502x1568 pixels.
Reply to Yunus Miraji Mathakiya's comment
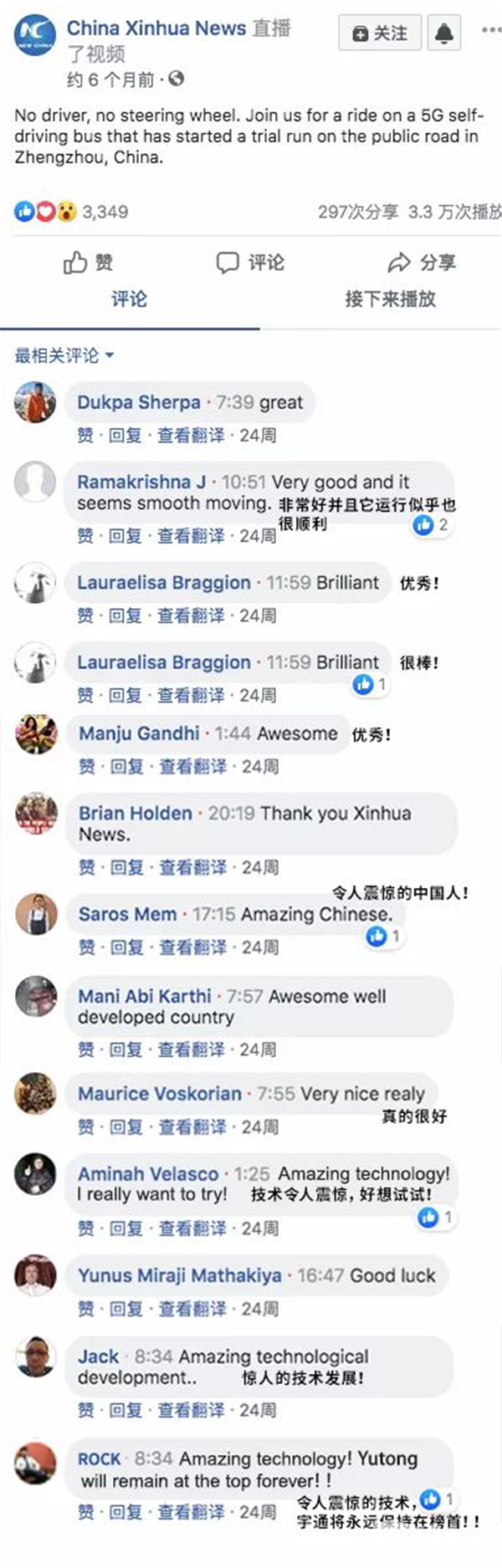[126, 1308]
